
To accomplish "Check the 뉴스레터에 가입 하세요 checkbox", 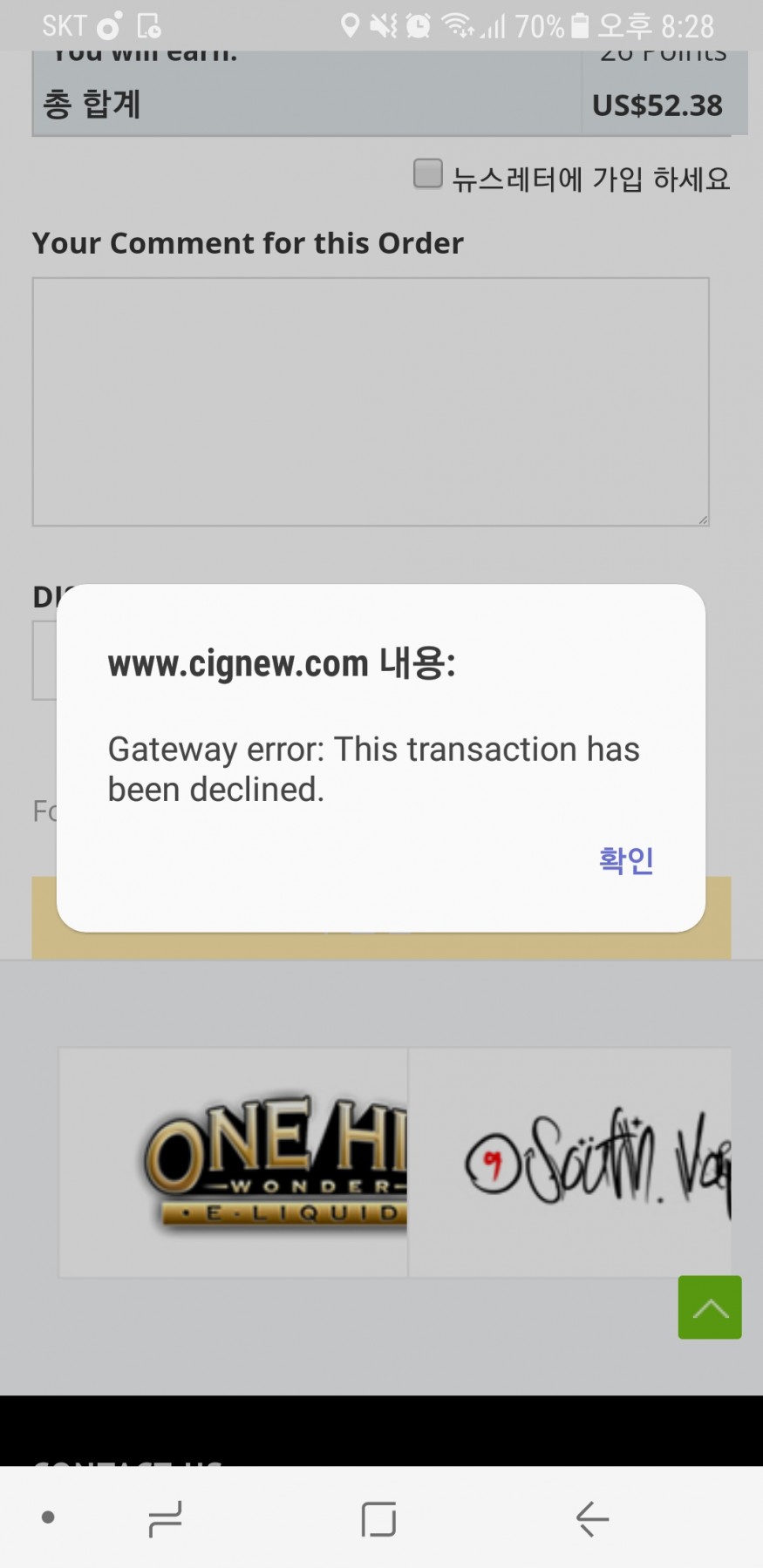I will (x=427, y=173).
